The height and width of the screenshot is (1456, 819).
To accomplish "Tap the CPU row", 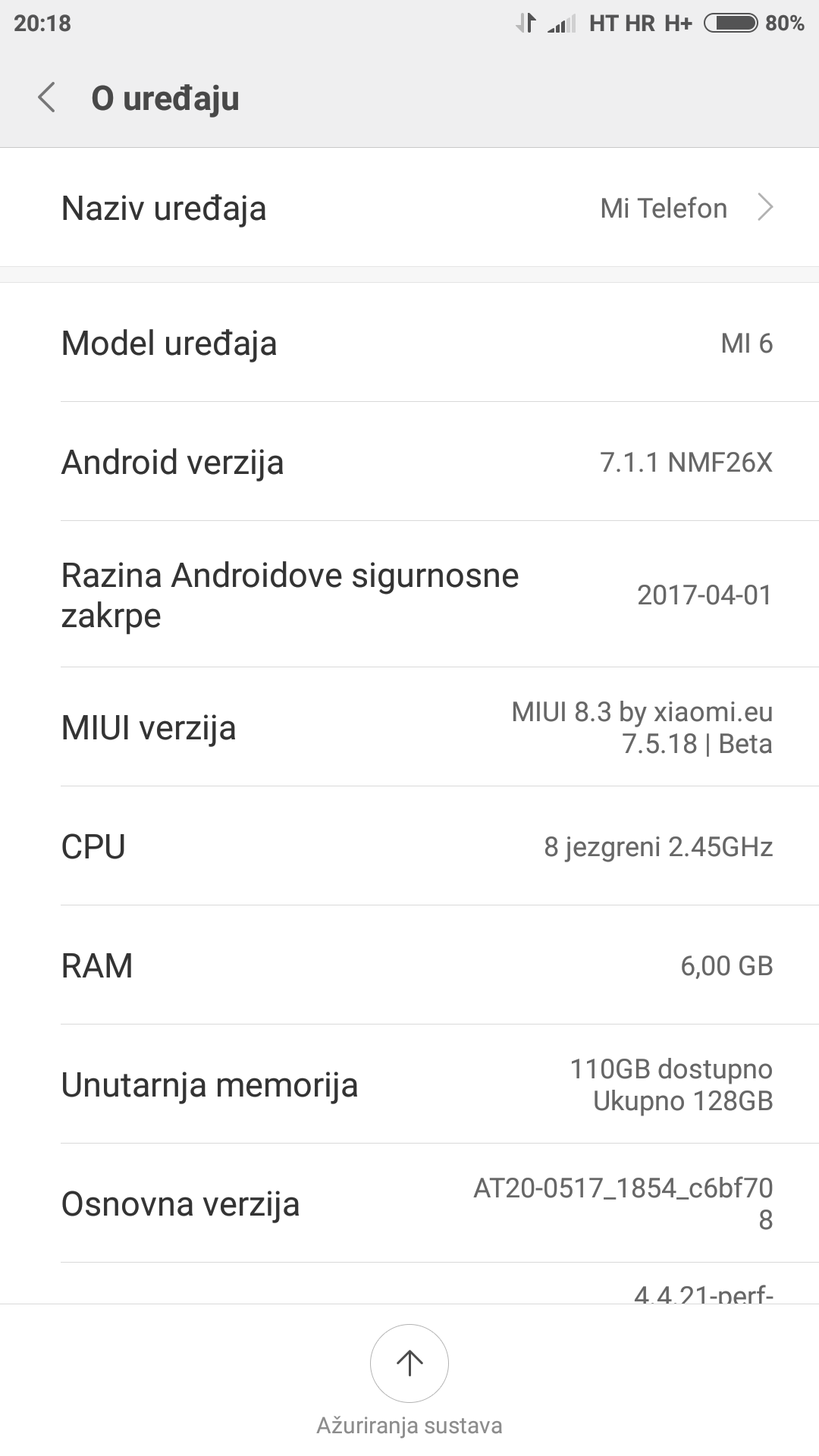I will (409, 846).
